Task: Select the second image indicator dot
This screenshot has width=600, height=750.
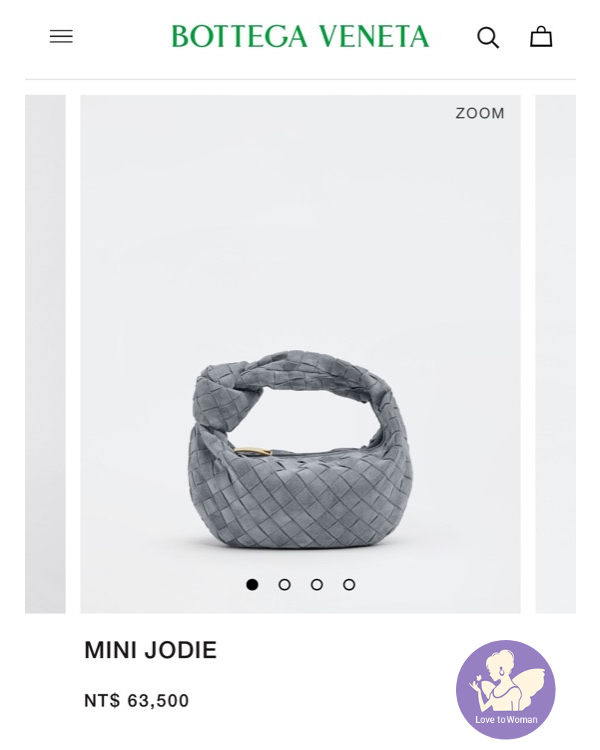Action: click(285, 585)
